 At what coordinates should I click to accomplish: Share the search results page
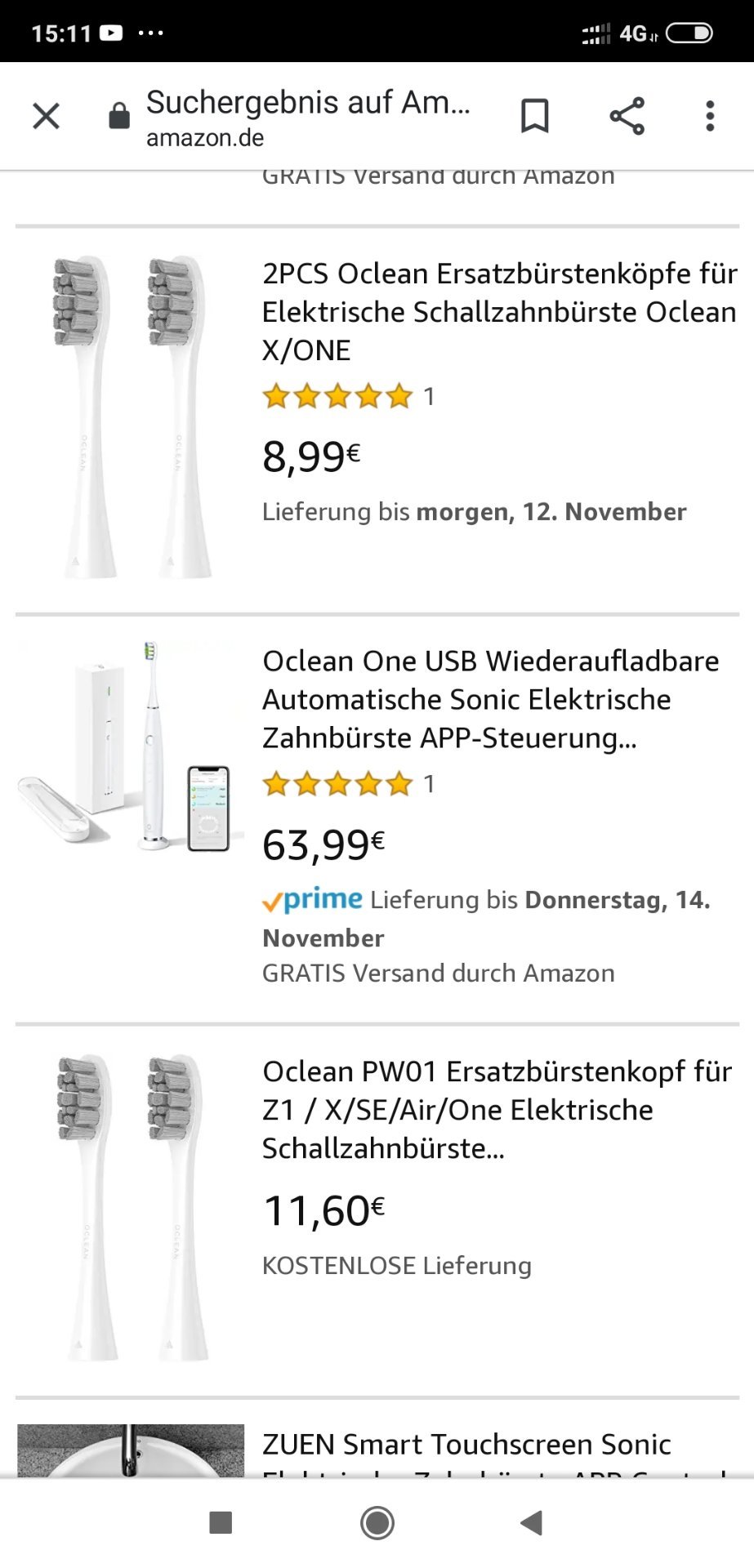pos(627,116)
